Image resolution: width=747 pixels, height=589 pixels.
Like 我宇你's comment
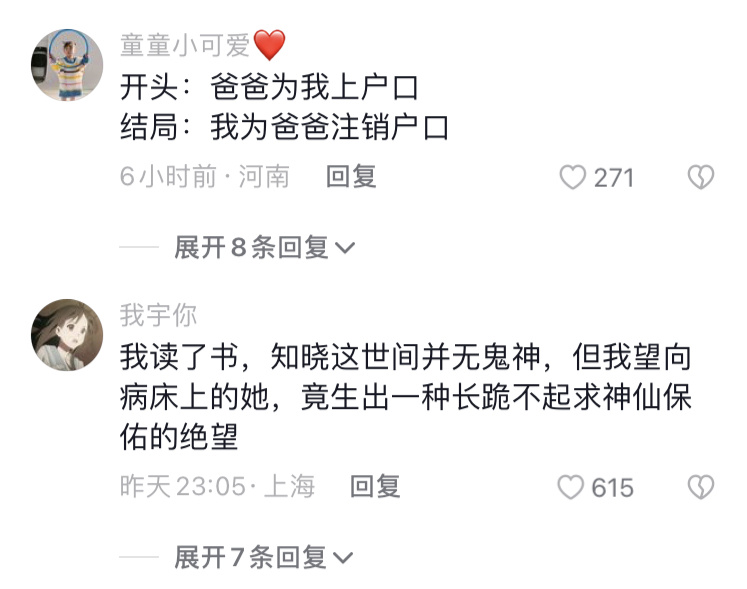(571, 488)
